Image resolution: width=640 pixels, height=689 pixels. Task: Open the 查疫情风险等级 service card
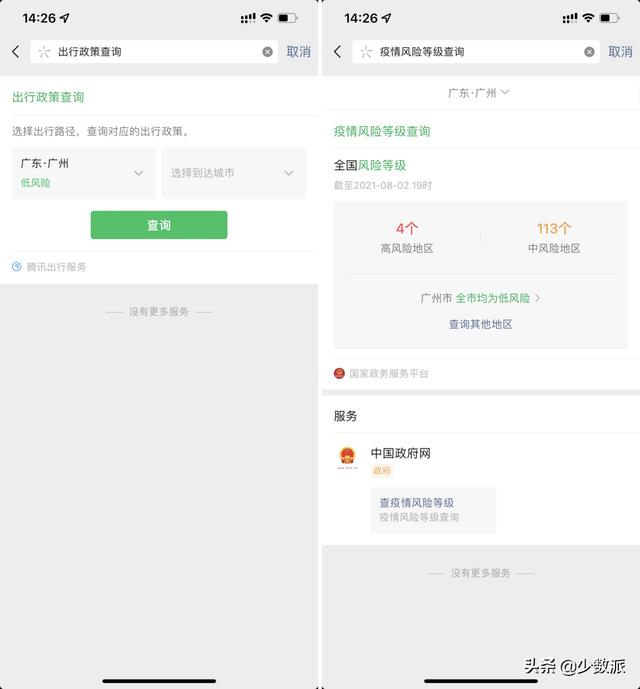(433, 510)
